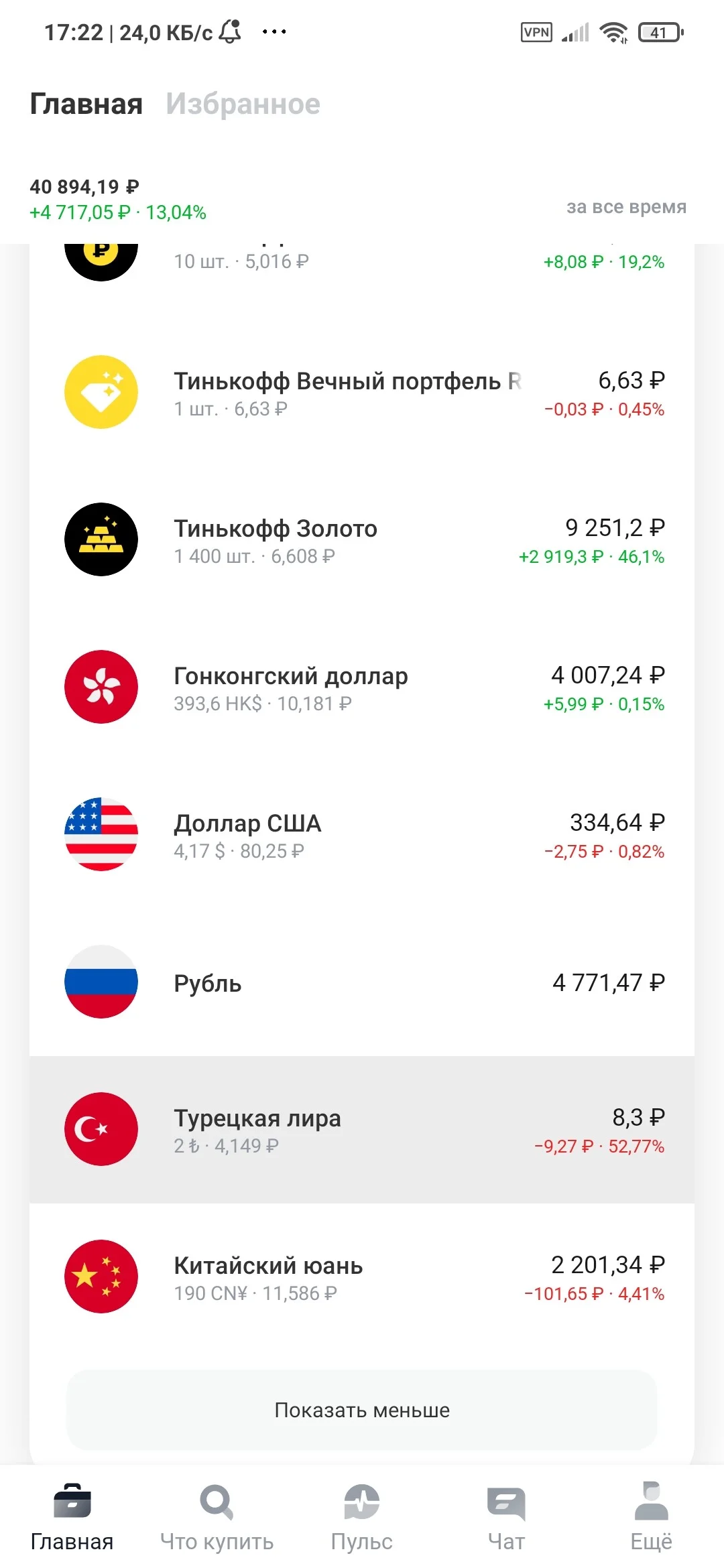Switch to the Избранное tab
Viewport: 724px width, 1568px height.
243,105
